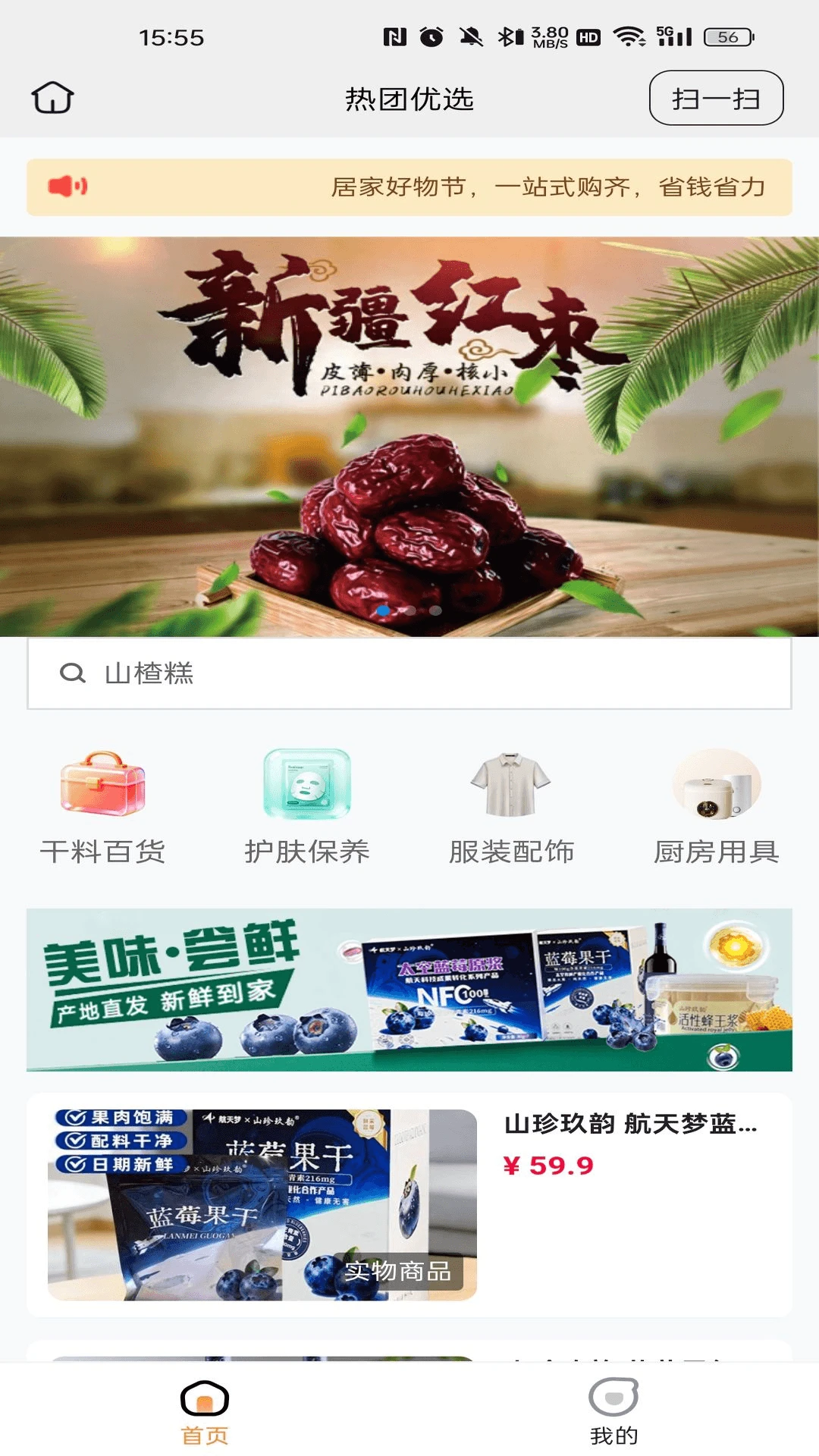Browse the 服装配饰 category

pos(512,808)
